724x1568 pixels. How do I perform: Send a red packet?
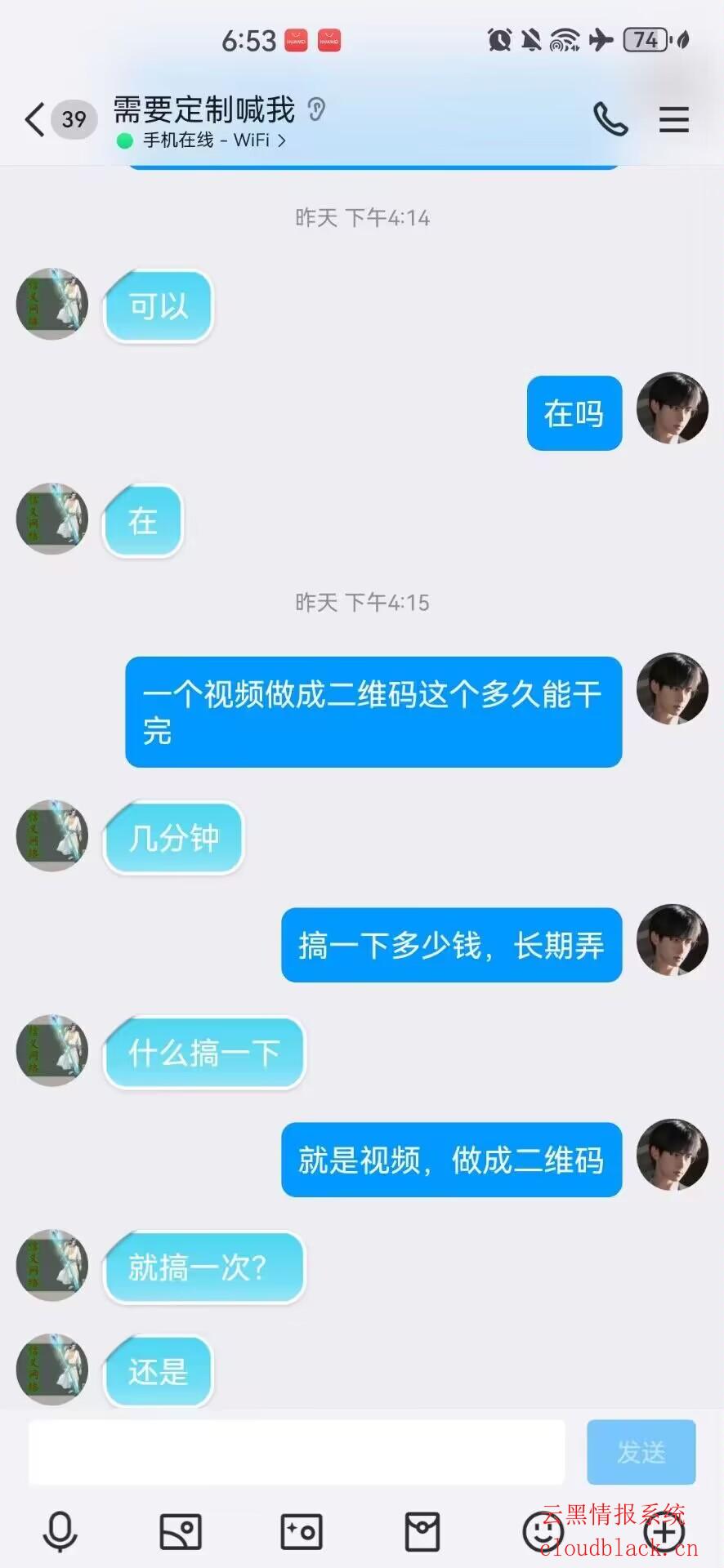[422, 1530]
